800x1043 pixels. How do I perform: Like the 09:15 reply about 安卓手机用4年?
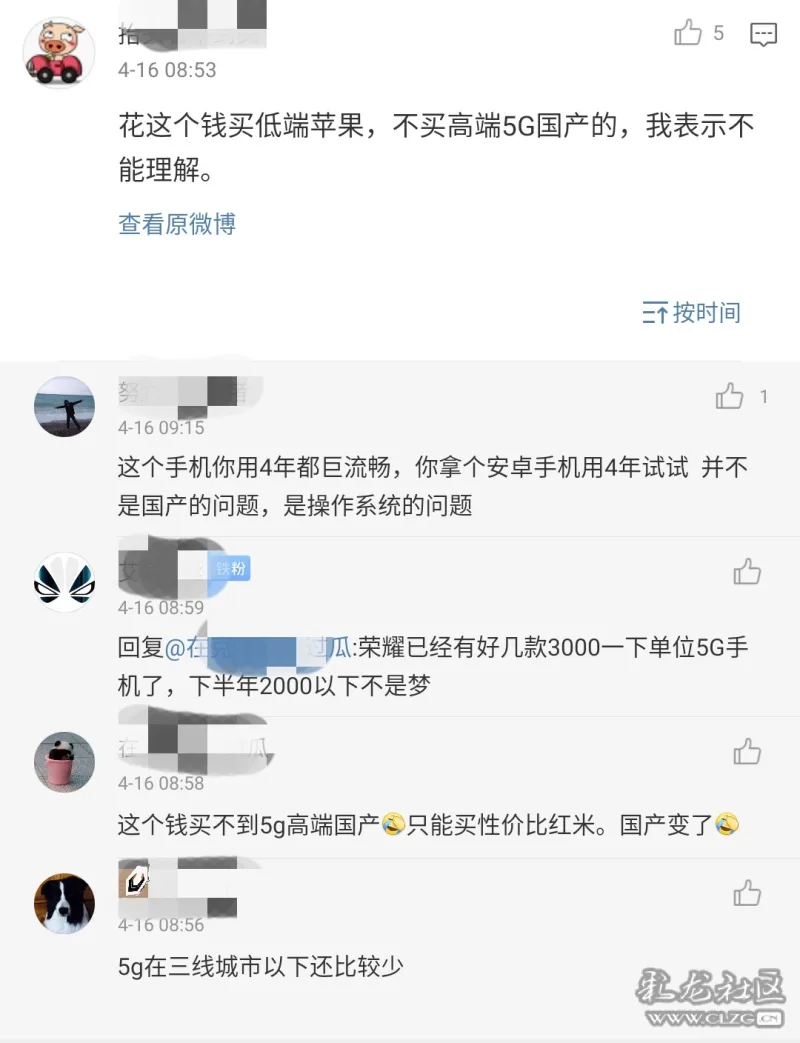click(x=730, y=397)
